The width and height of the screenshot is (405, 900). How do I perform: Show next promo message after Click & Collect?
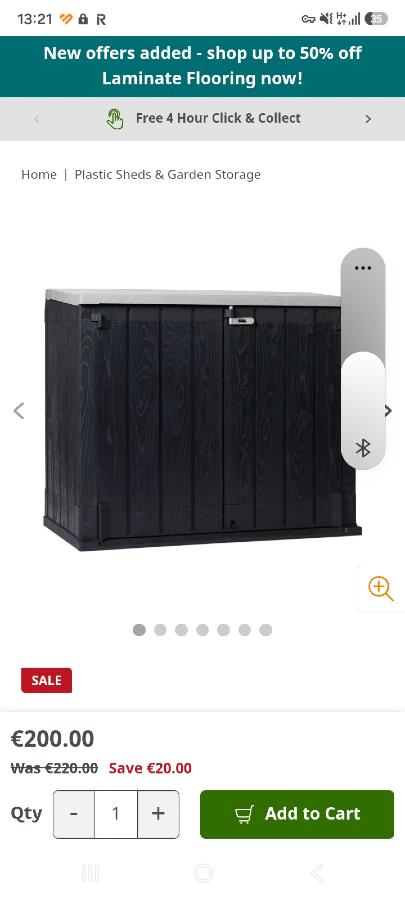(x=368, y=119)
